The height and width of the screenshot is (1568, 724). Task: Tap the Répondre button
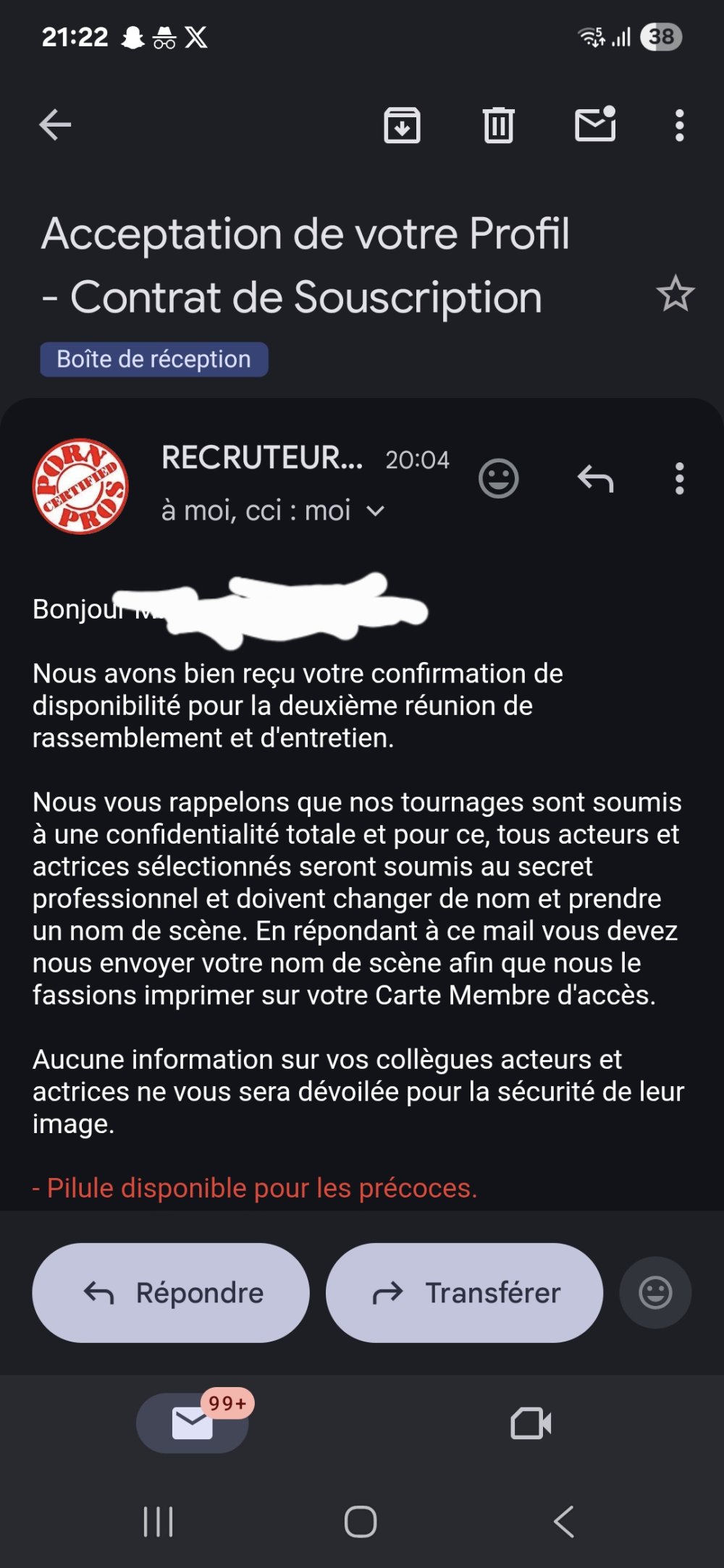pyautogui.click(x=171, y=1293)
